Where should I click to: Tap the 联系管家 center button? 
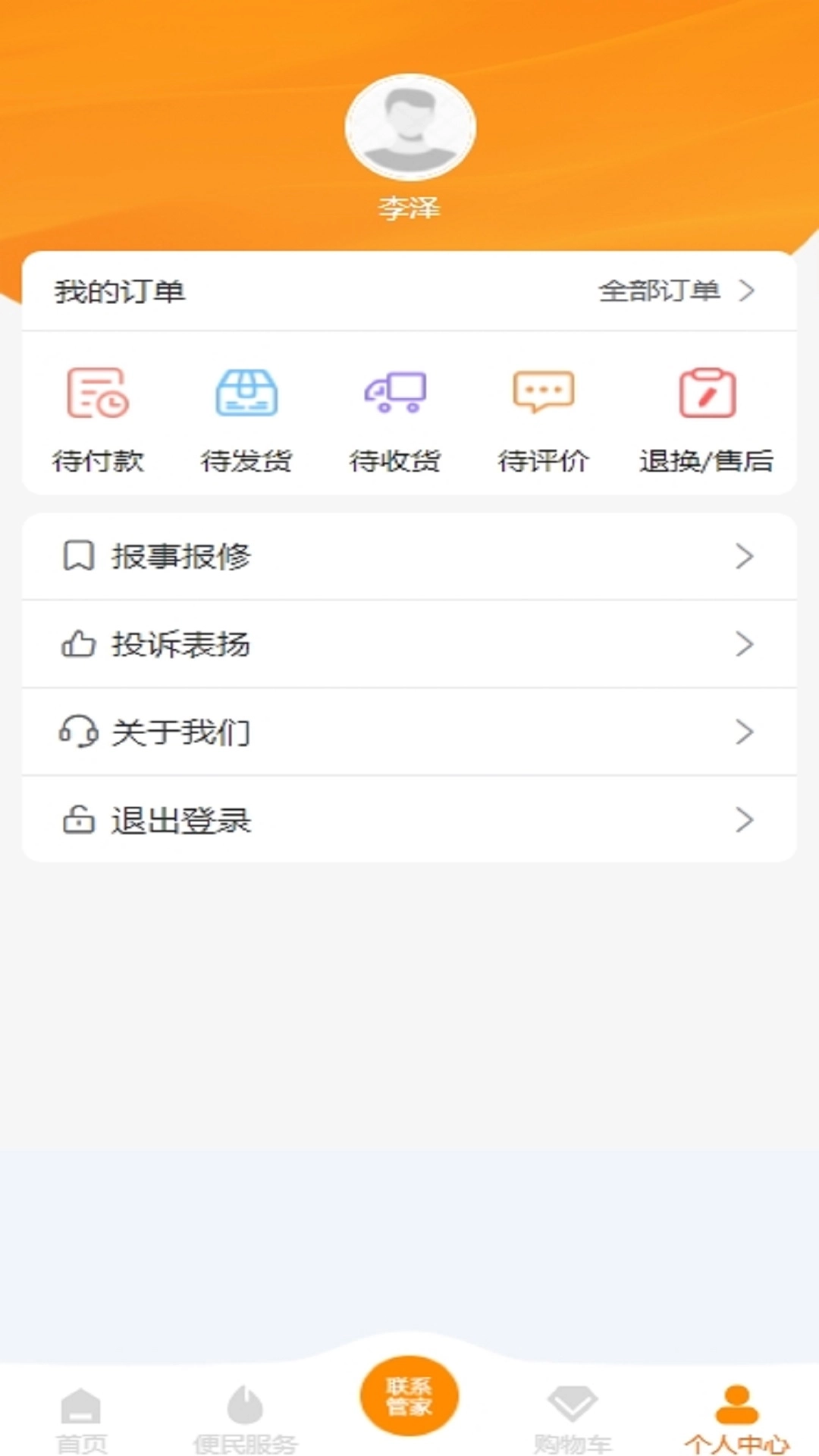point(409,1396)
